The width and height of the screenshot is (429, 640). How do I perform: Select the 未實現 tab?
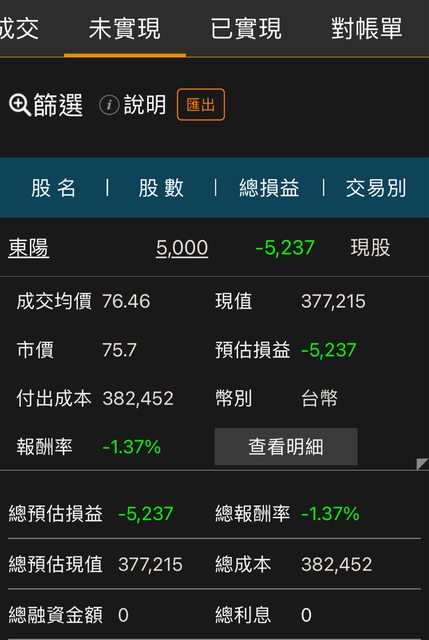124,29
